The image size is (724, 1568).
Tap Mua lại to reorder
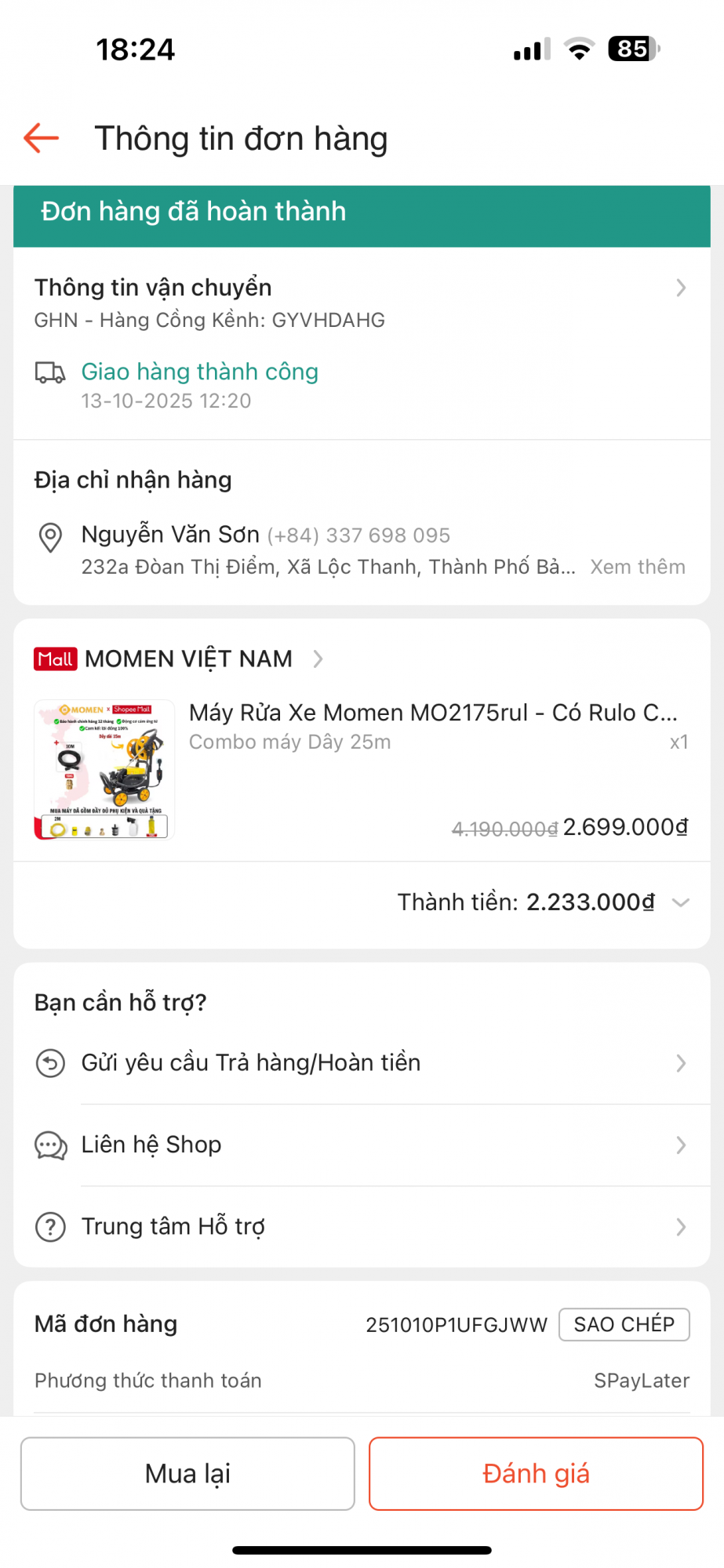187,1473
